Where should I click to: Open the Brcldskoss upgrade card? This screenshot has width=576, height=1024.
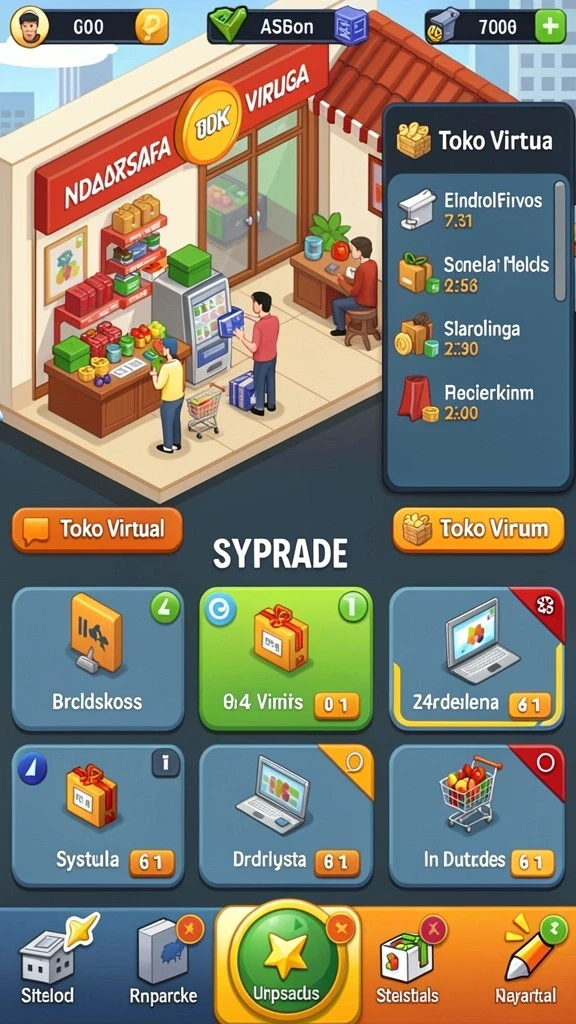tap(97, 659)
